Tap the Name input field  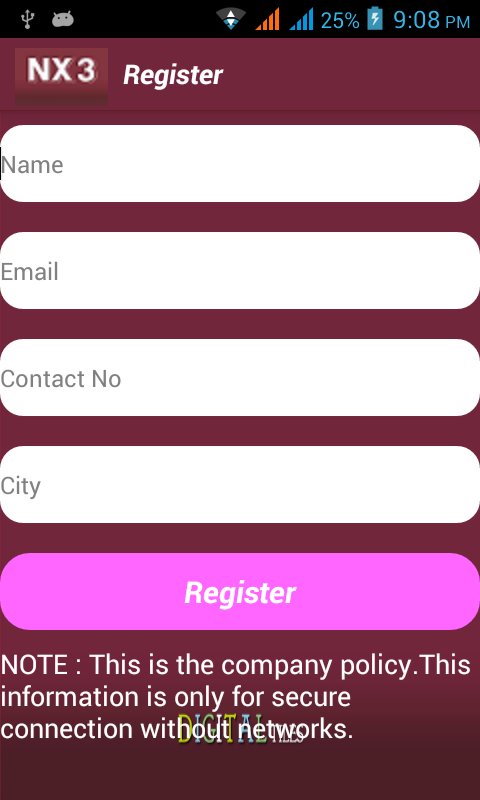click(240, 164)
